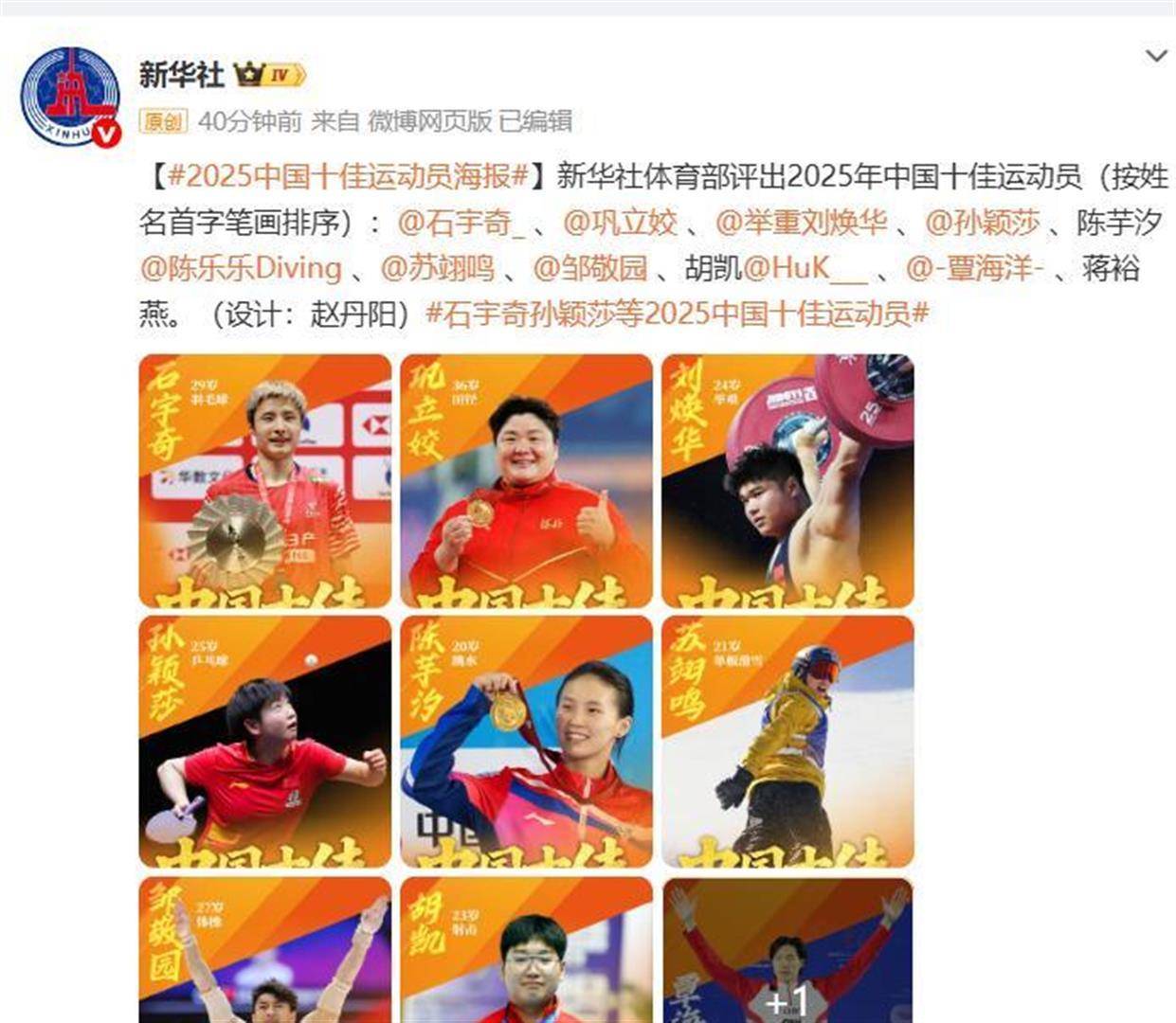
Task: Open the 新华社 account name
Action: click(181, 74)
